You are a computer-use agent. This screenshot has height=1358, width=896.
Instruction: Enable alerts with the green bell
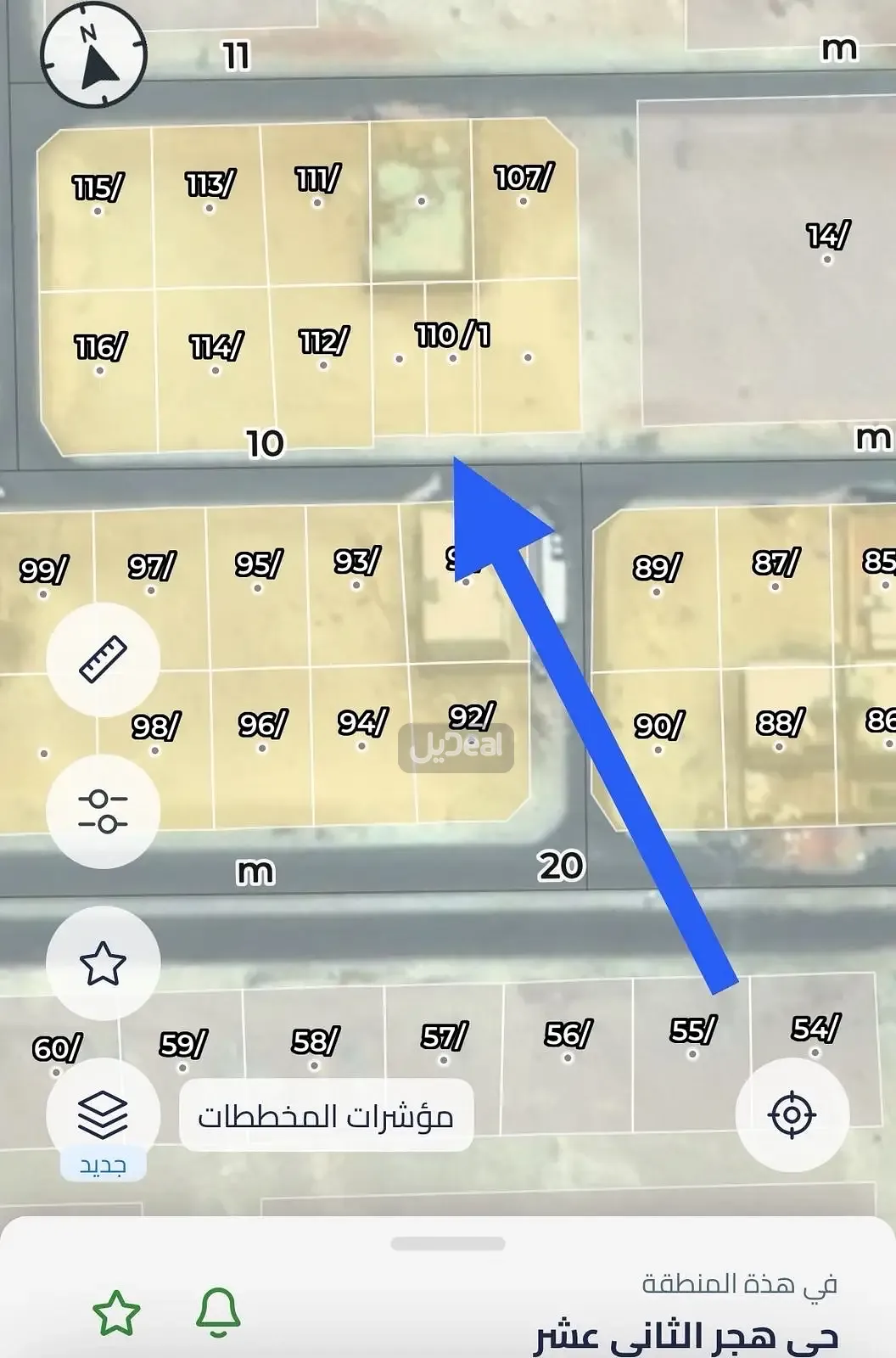pos(218,1311)
